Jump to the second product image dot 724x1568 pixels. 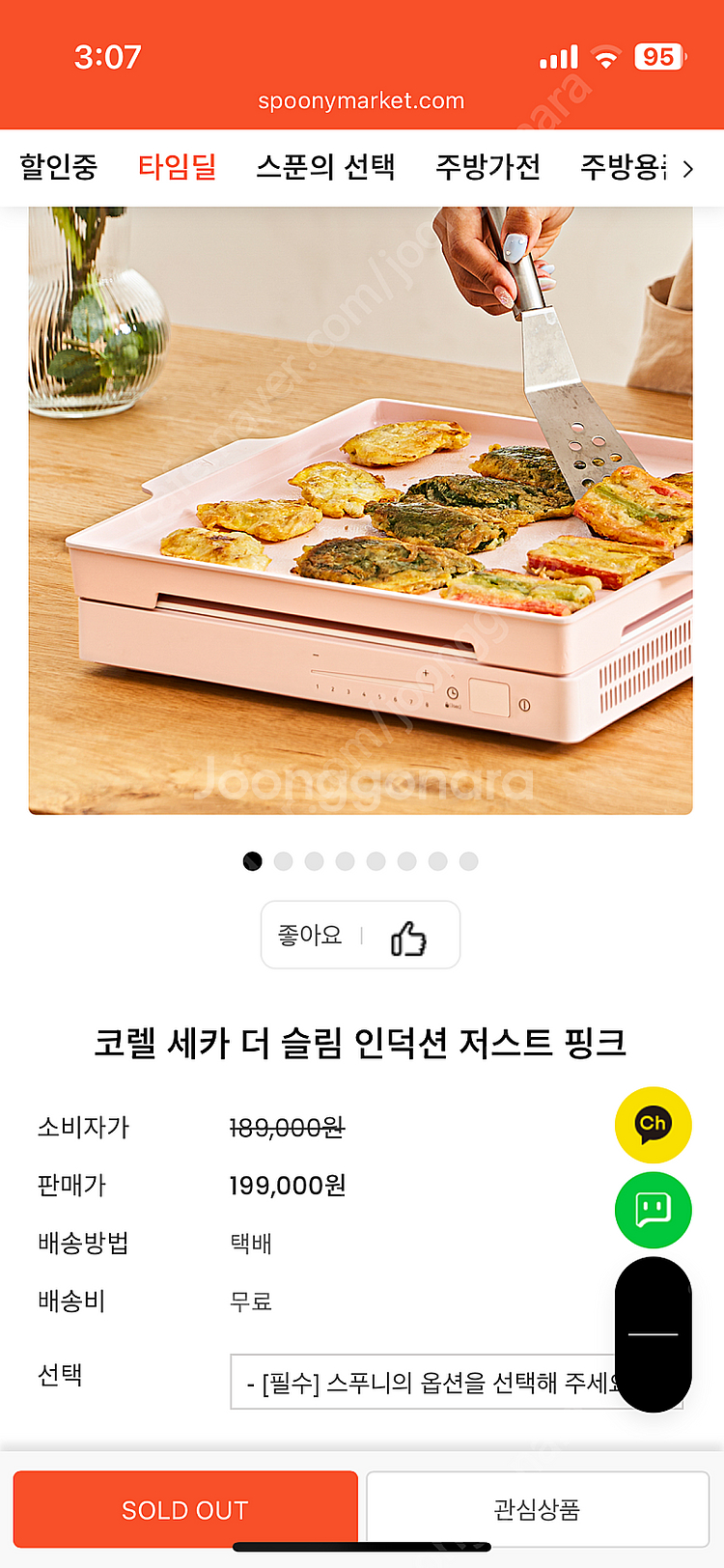(x=284, y=861)
